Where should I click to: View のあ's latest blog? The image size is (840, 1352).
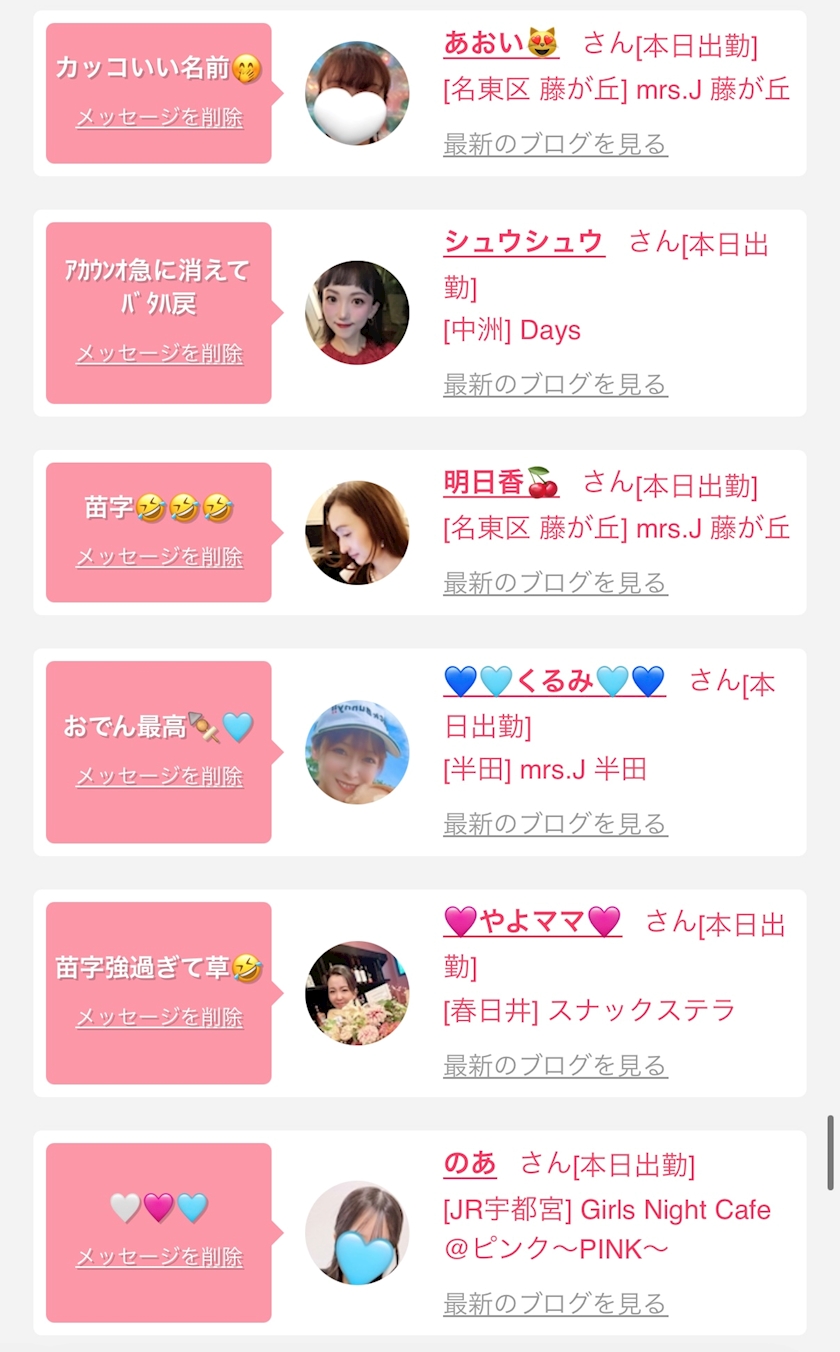[x=555, y=1303]
